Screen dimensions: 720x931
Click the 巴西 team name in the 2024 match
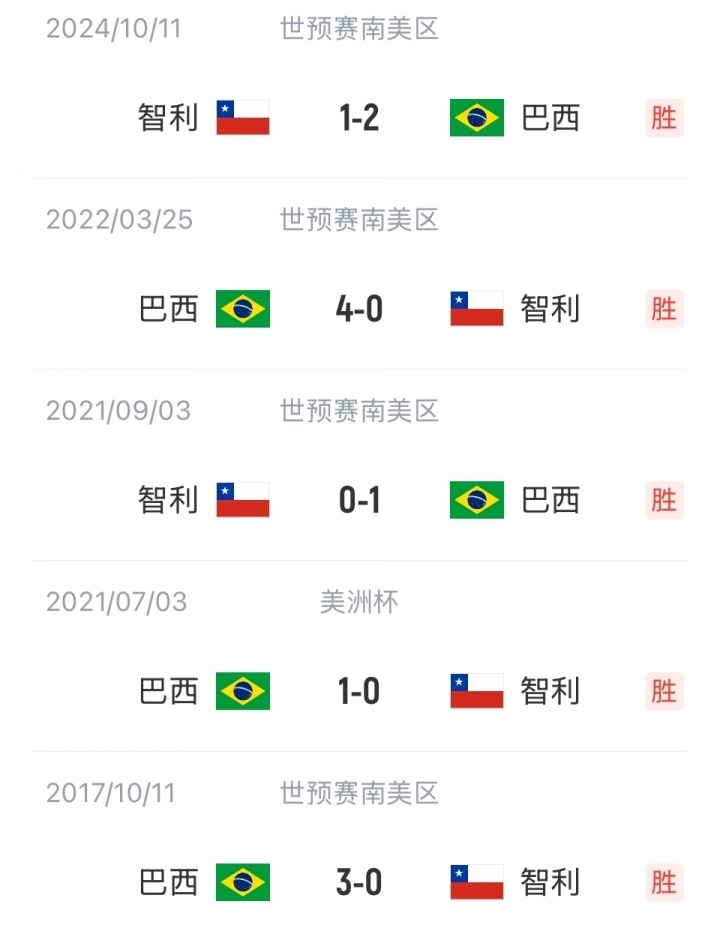pyautogui.click(x=549, y=117)
